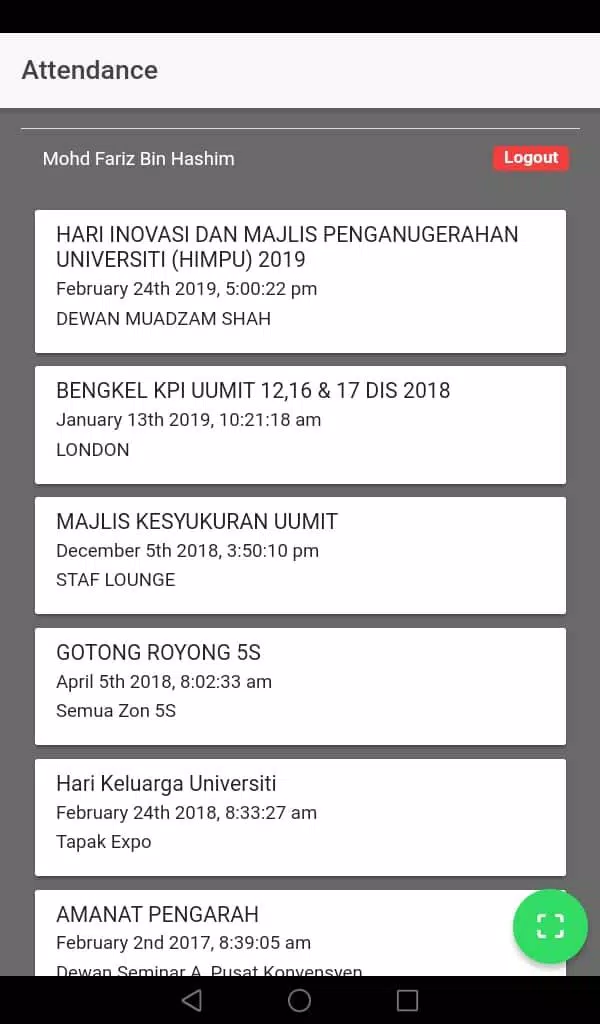Tap the system home button

coord(299,1000)
